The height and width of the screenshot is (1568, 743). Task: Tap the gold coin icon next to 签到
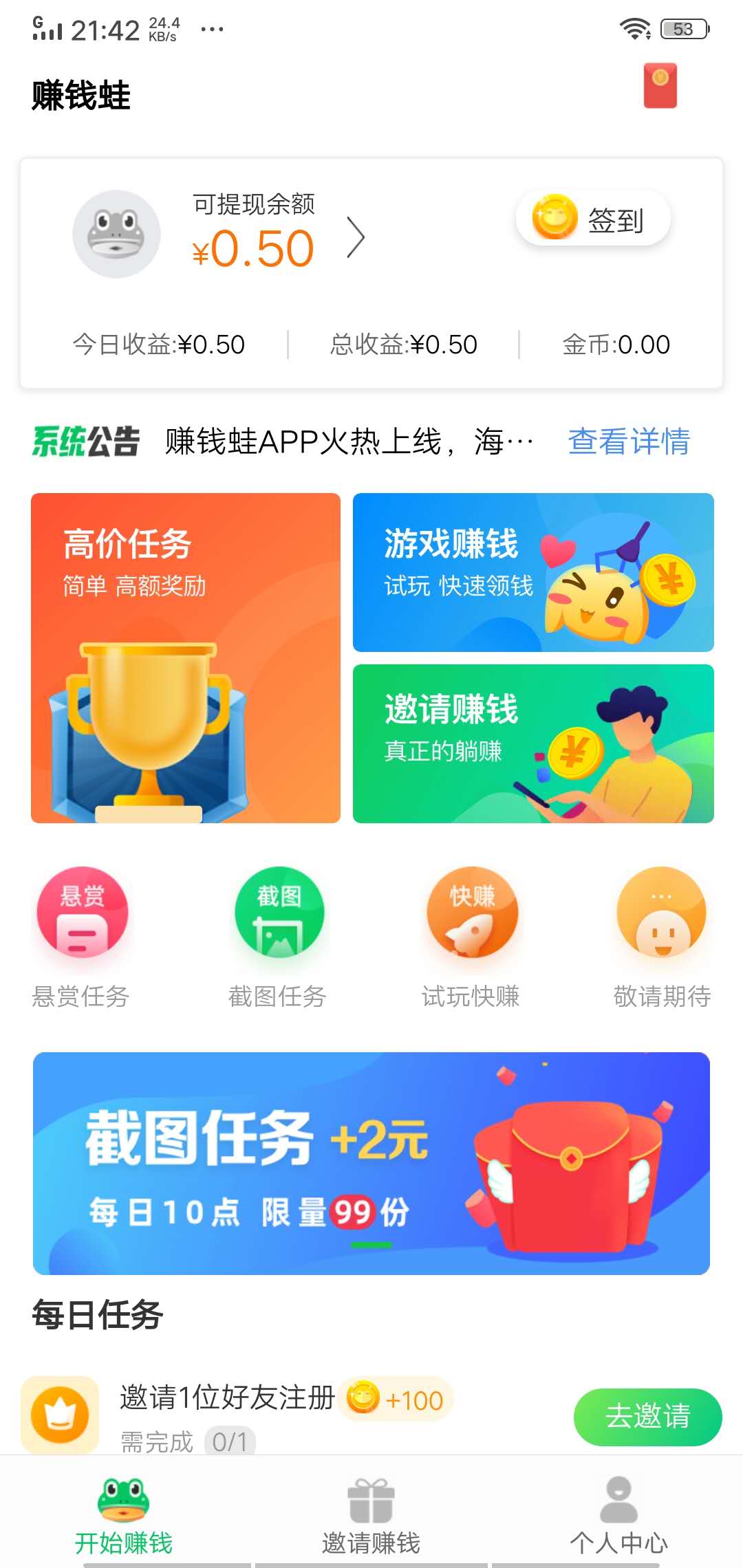point(554,218)
